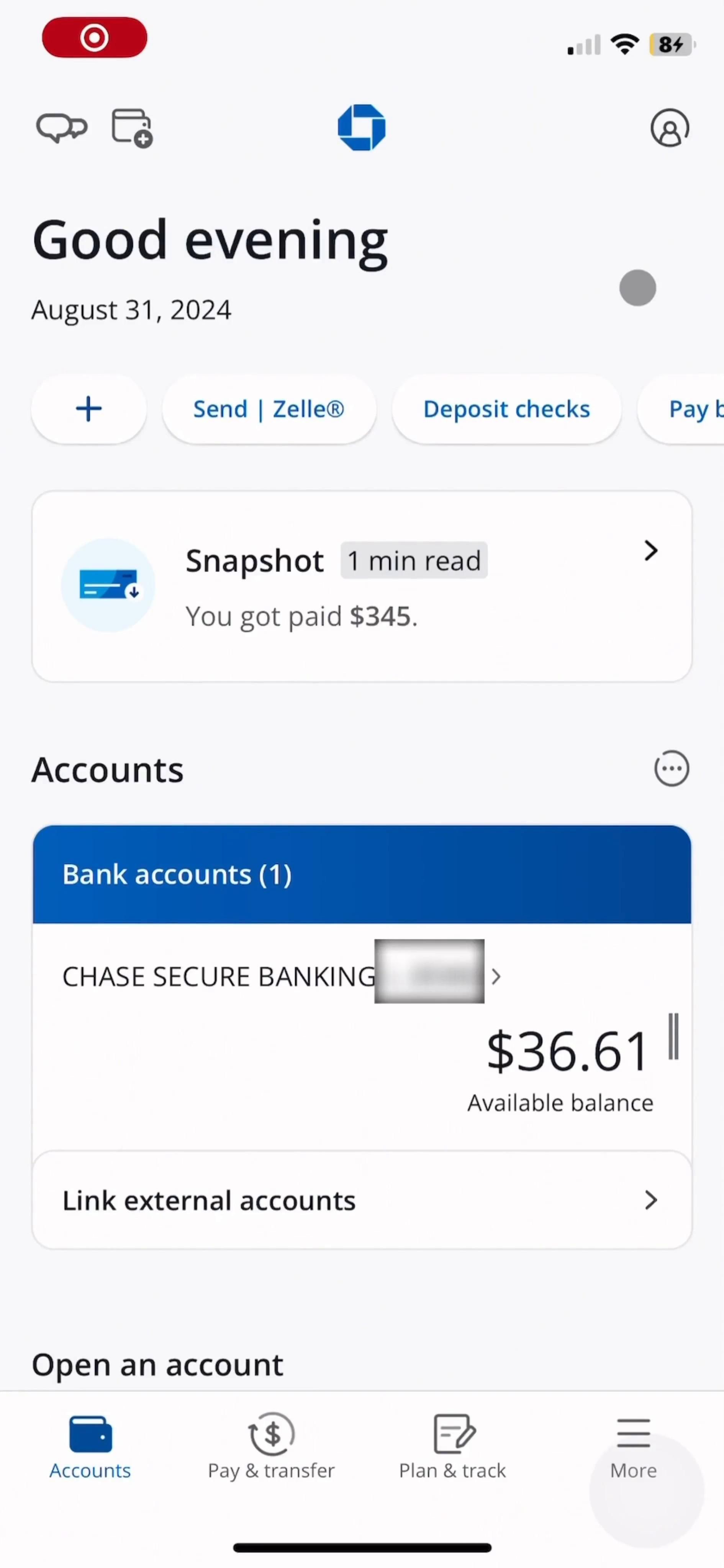Open Link external accounts
Screen dimensions: 724x1568
tap(362, 1200)
